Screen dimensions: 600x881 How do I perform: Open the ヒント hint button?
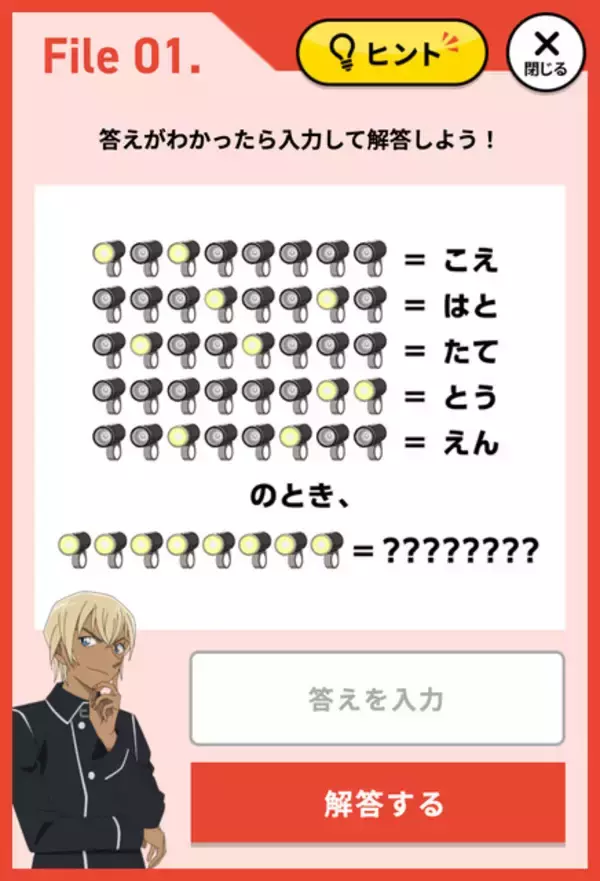pyautogui.click(x=391, y=51)
